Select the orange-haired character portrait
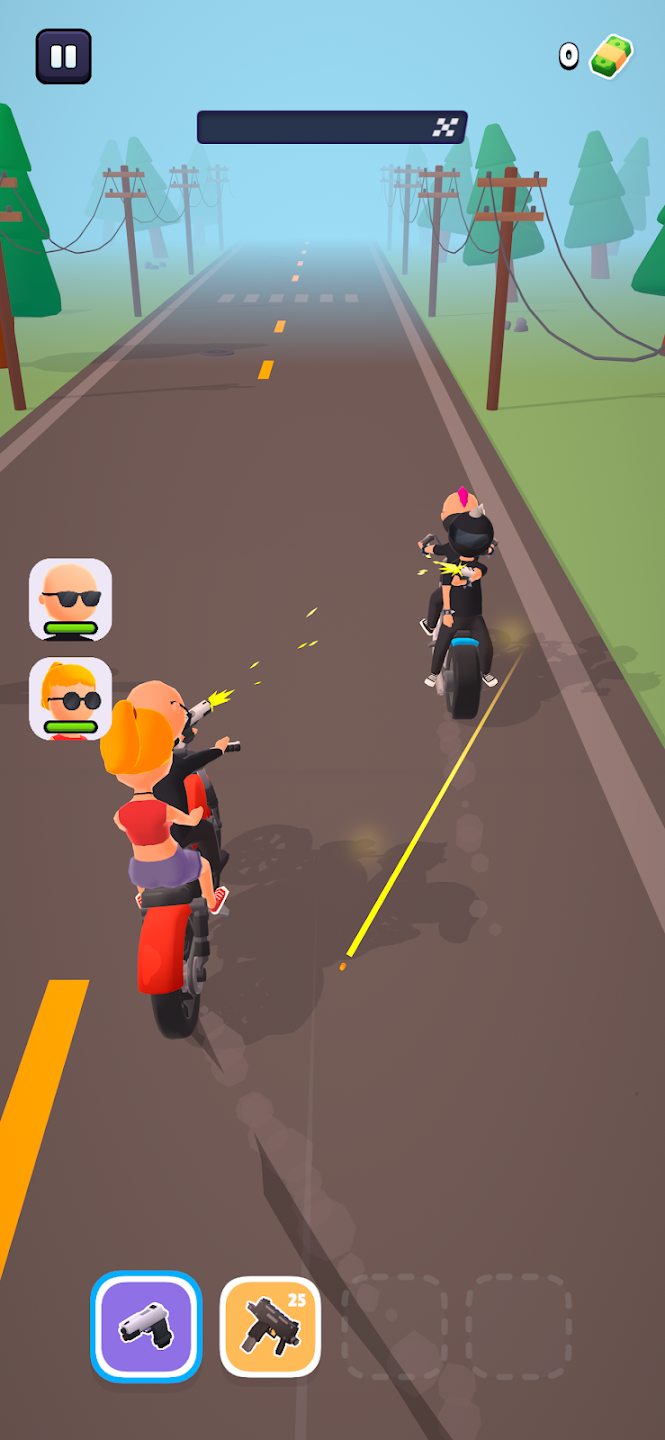665x1440 pixels. 70,697
